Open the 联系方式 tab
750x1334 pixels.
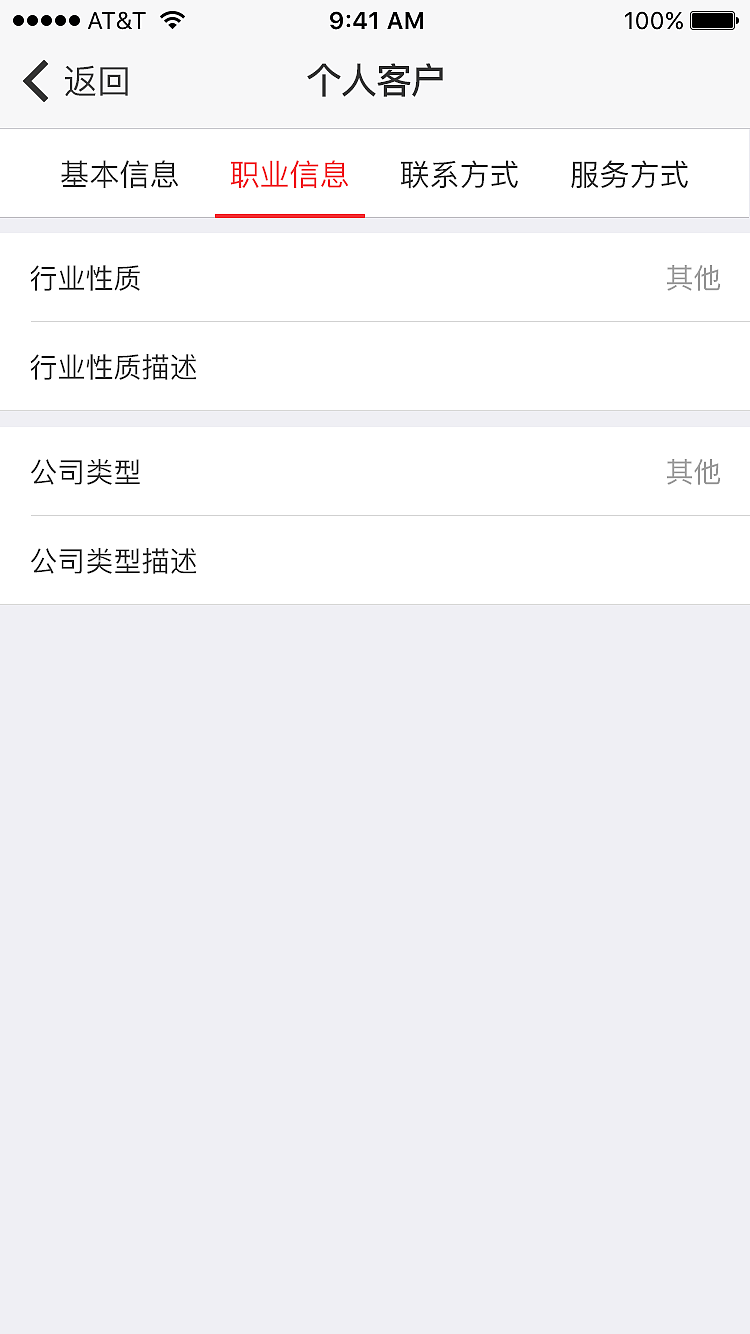[459, 175]
